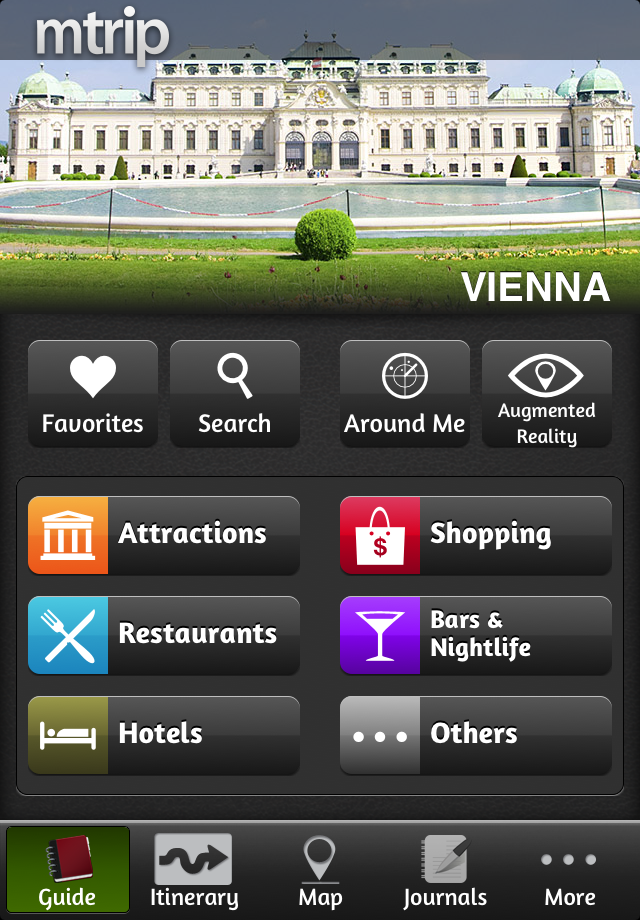The width and height of the screenshot is (640, 920).
Task: Browse Attractions category
Action: click(164, 535)
